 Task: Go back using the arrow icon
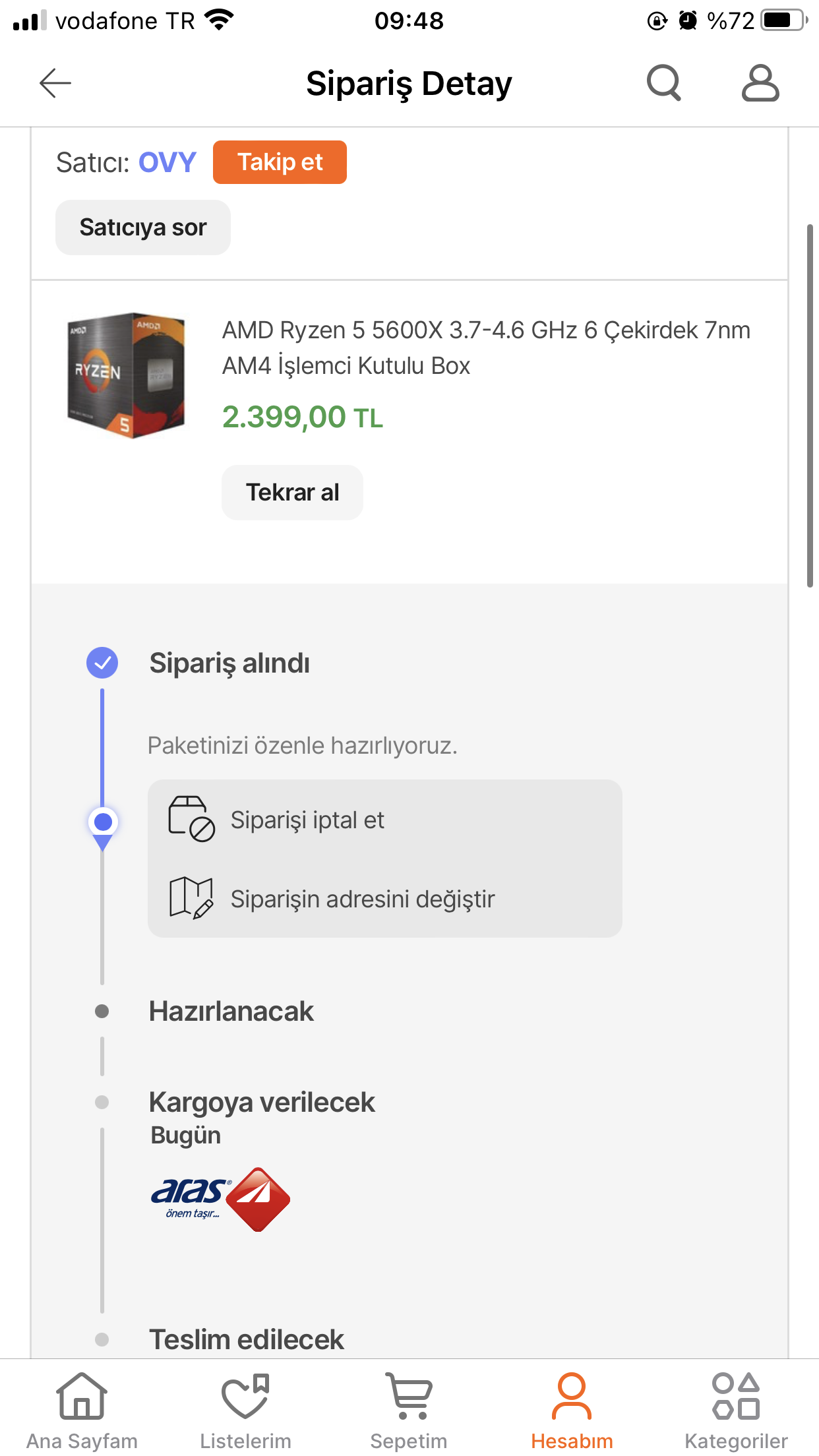[55, 83]
